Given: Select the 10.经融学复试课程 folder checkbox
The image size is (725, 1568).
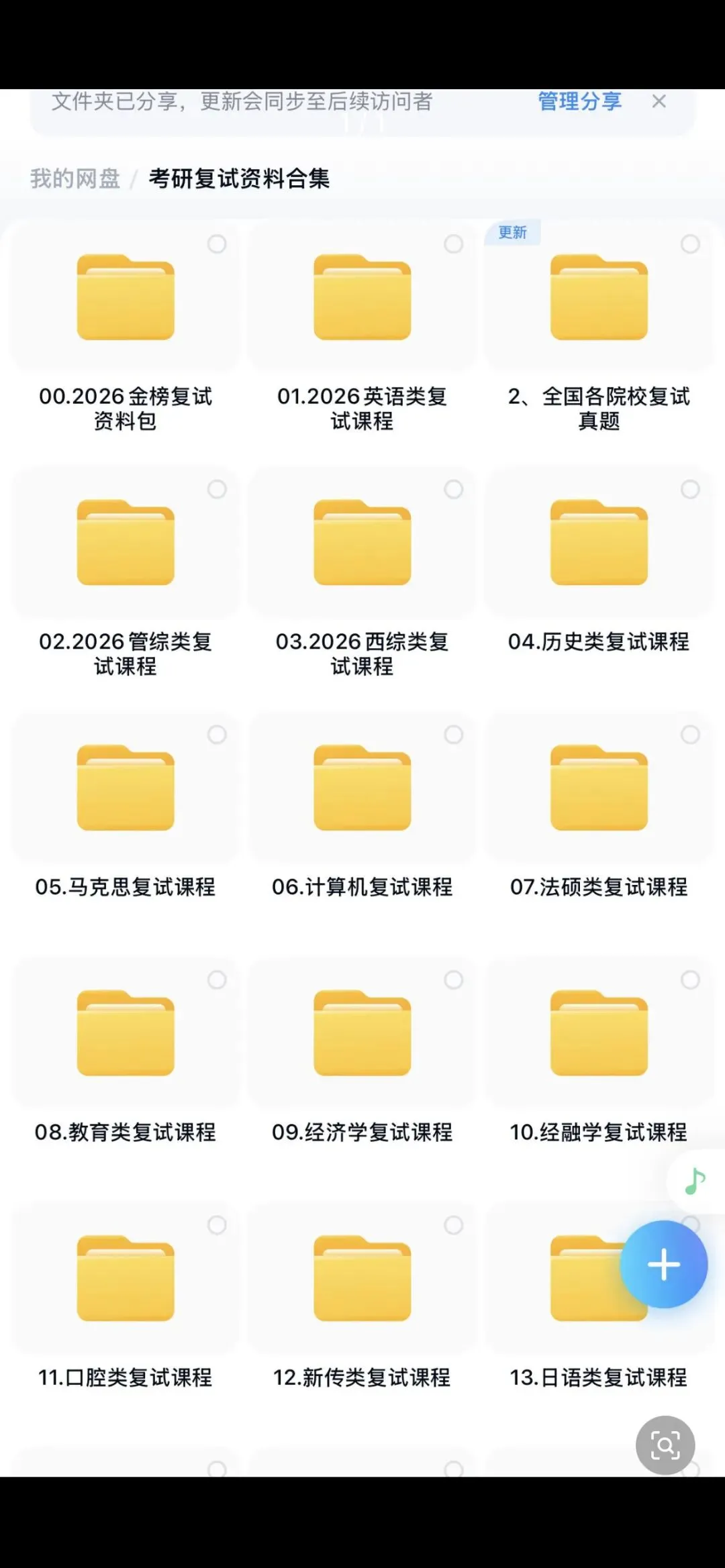Looking at the screenshot, I should click(690, 980).
